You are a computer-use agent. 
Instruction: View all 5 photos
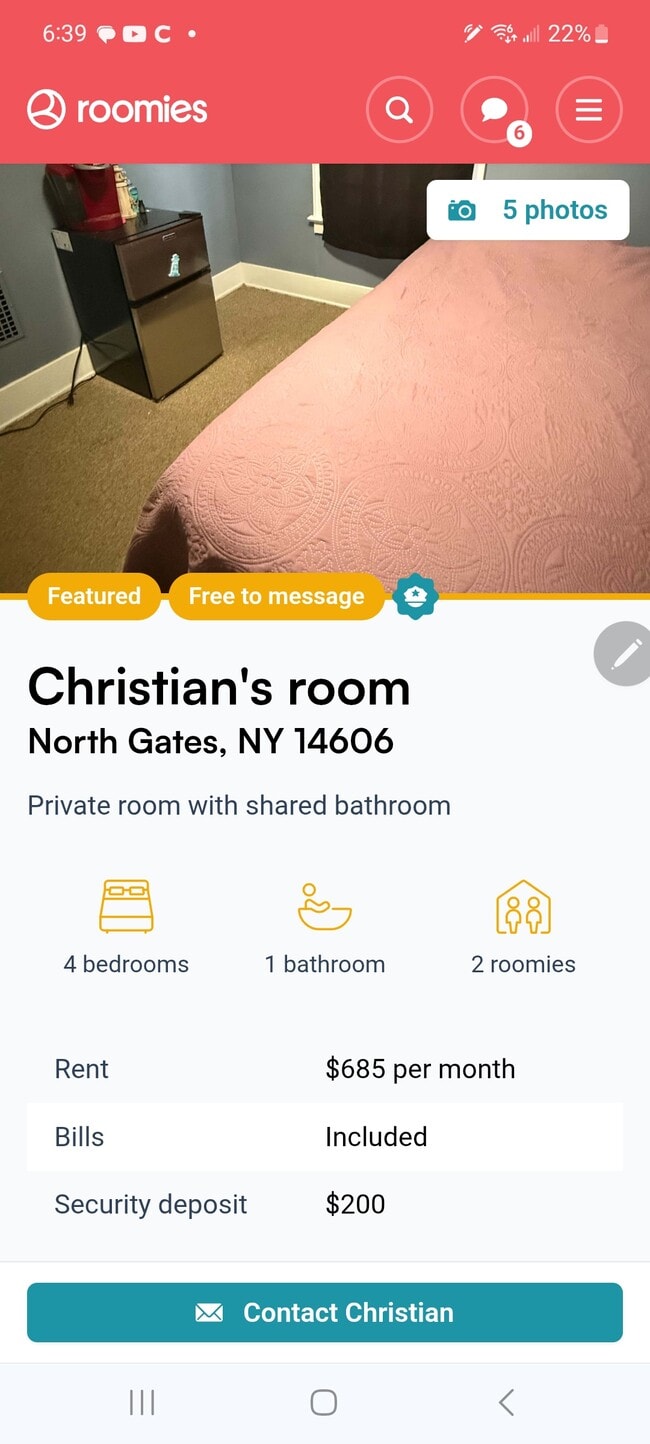(x=528, y=210)
